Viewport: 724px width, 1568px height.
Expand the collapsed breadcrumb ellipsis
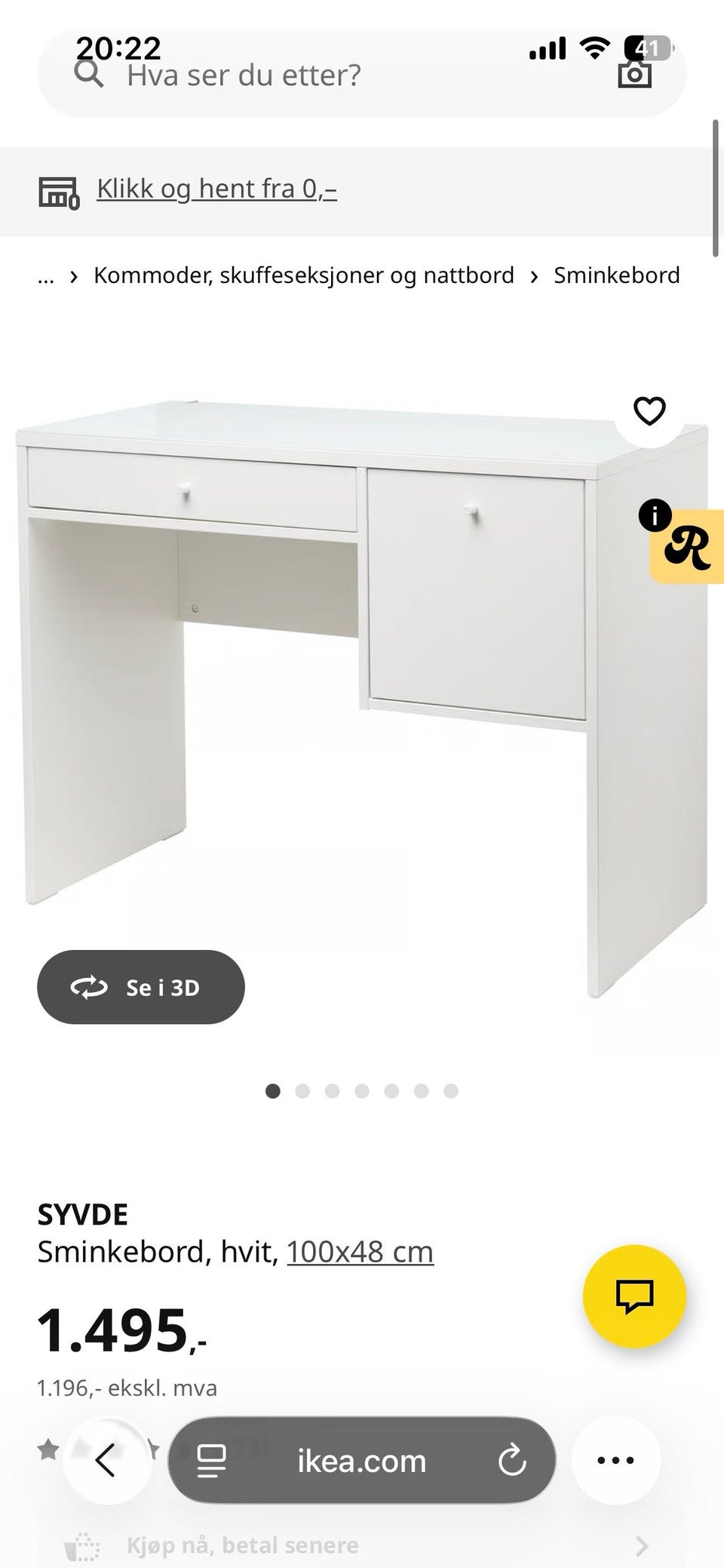pos(46,276)
